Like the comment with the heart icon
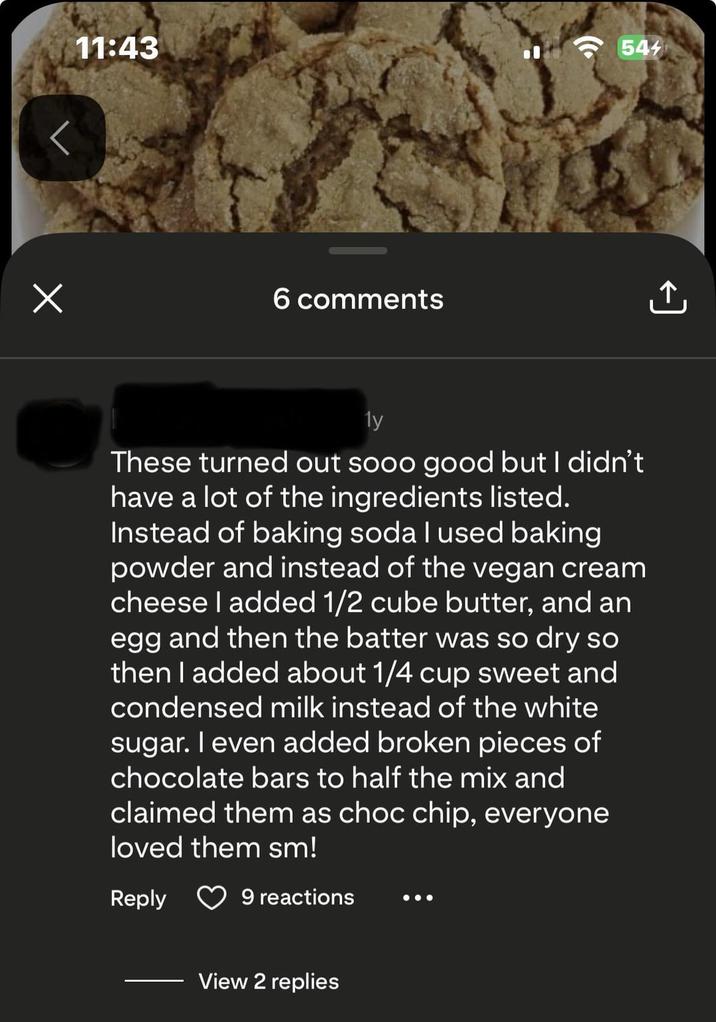 [211, 898]
